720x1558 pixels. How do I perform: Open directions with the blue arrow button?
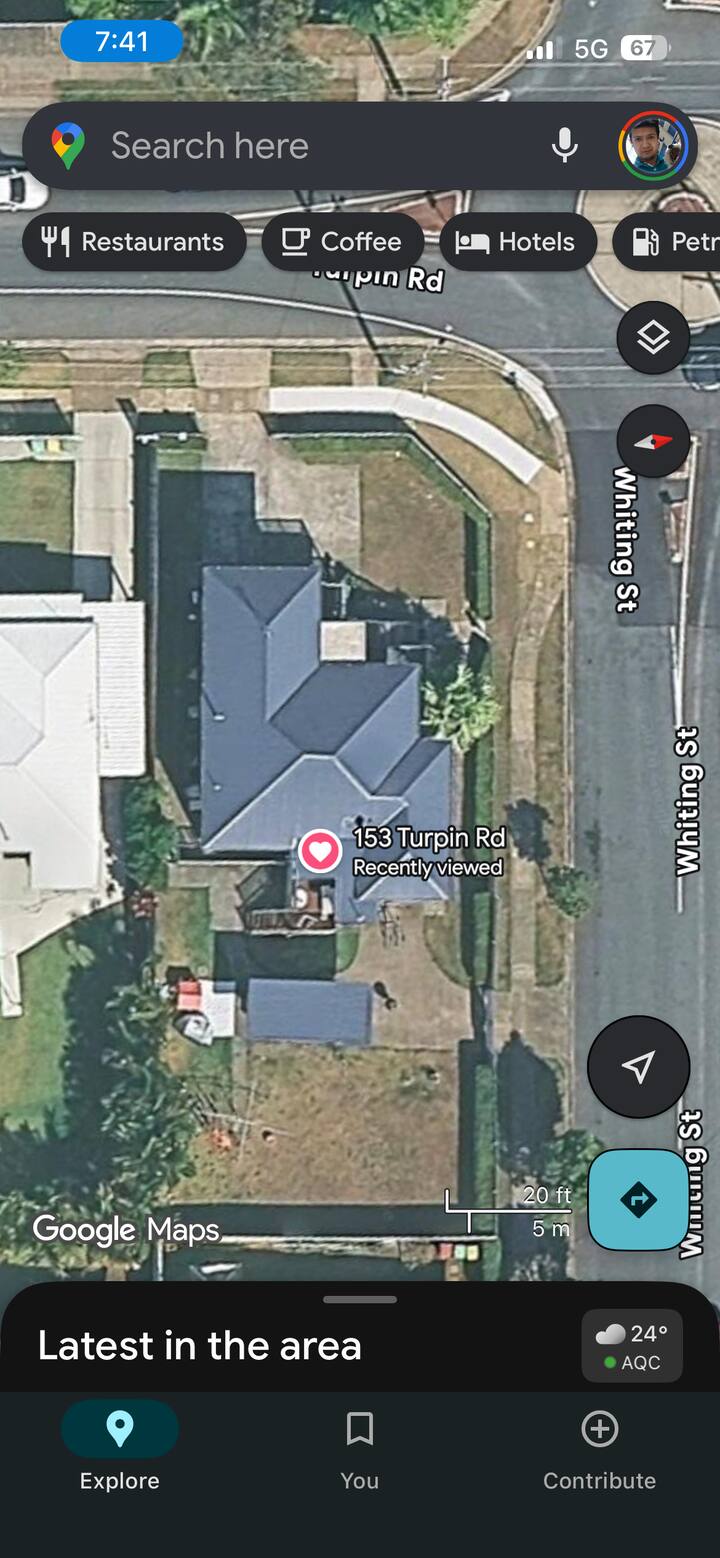point(638,1199)
